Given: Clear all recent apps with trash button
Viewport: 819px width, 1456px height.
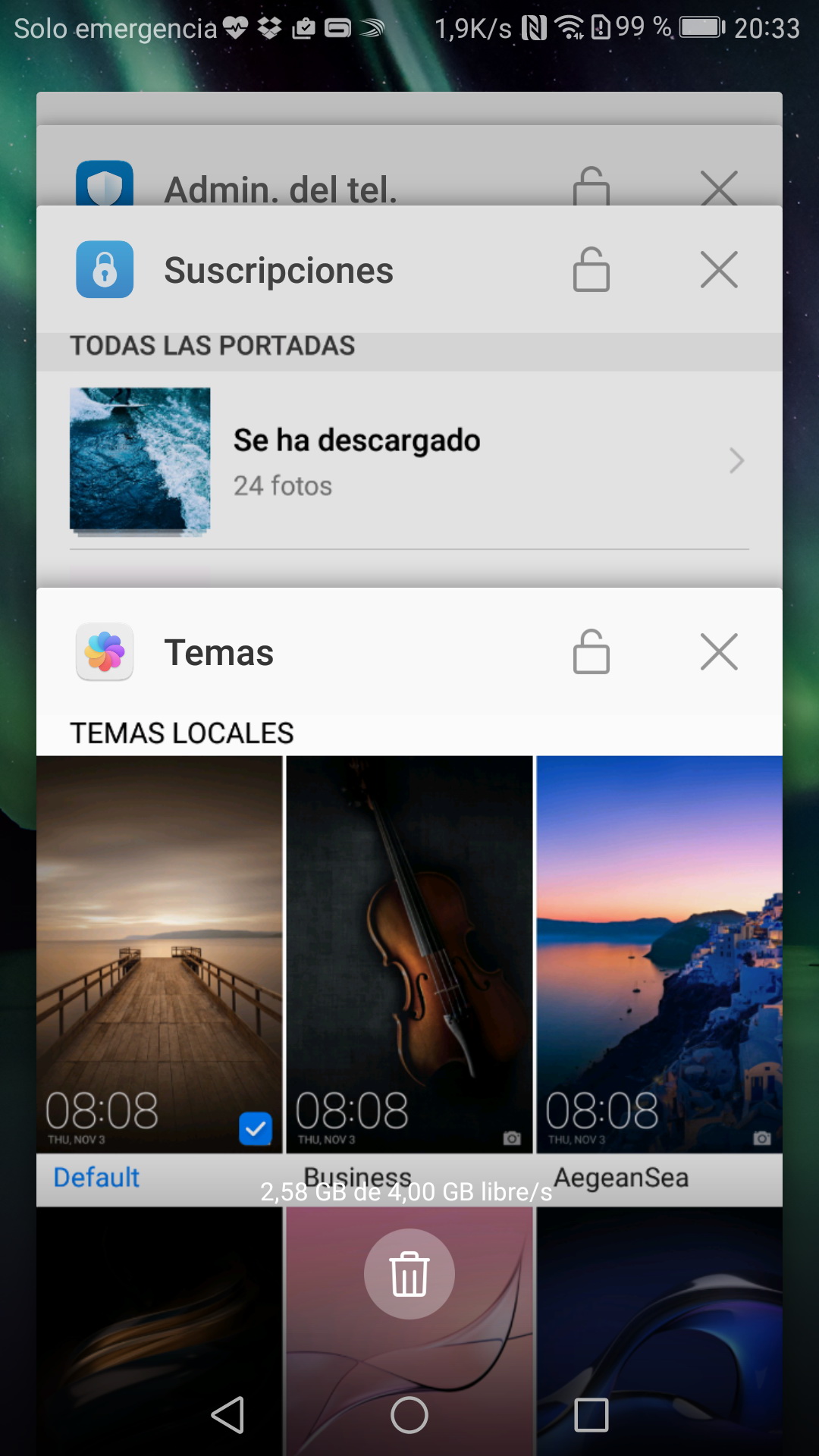Looking at the screenshot, I should pos(409,1274).
